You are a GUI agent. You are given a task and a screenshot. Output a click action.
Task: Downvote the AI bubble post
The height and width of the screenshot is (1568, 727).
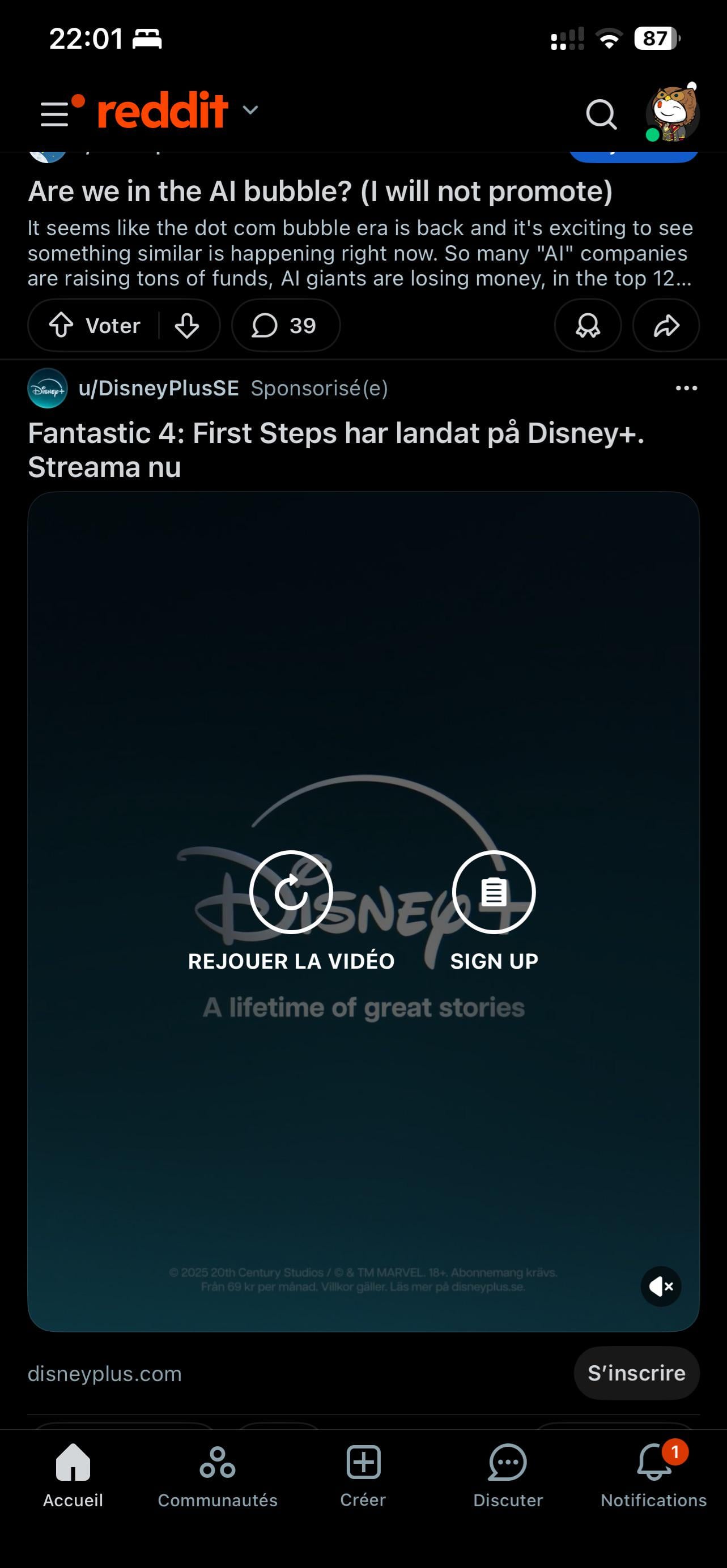click(187, 326)
